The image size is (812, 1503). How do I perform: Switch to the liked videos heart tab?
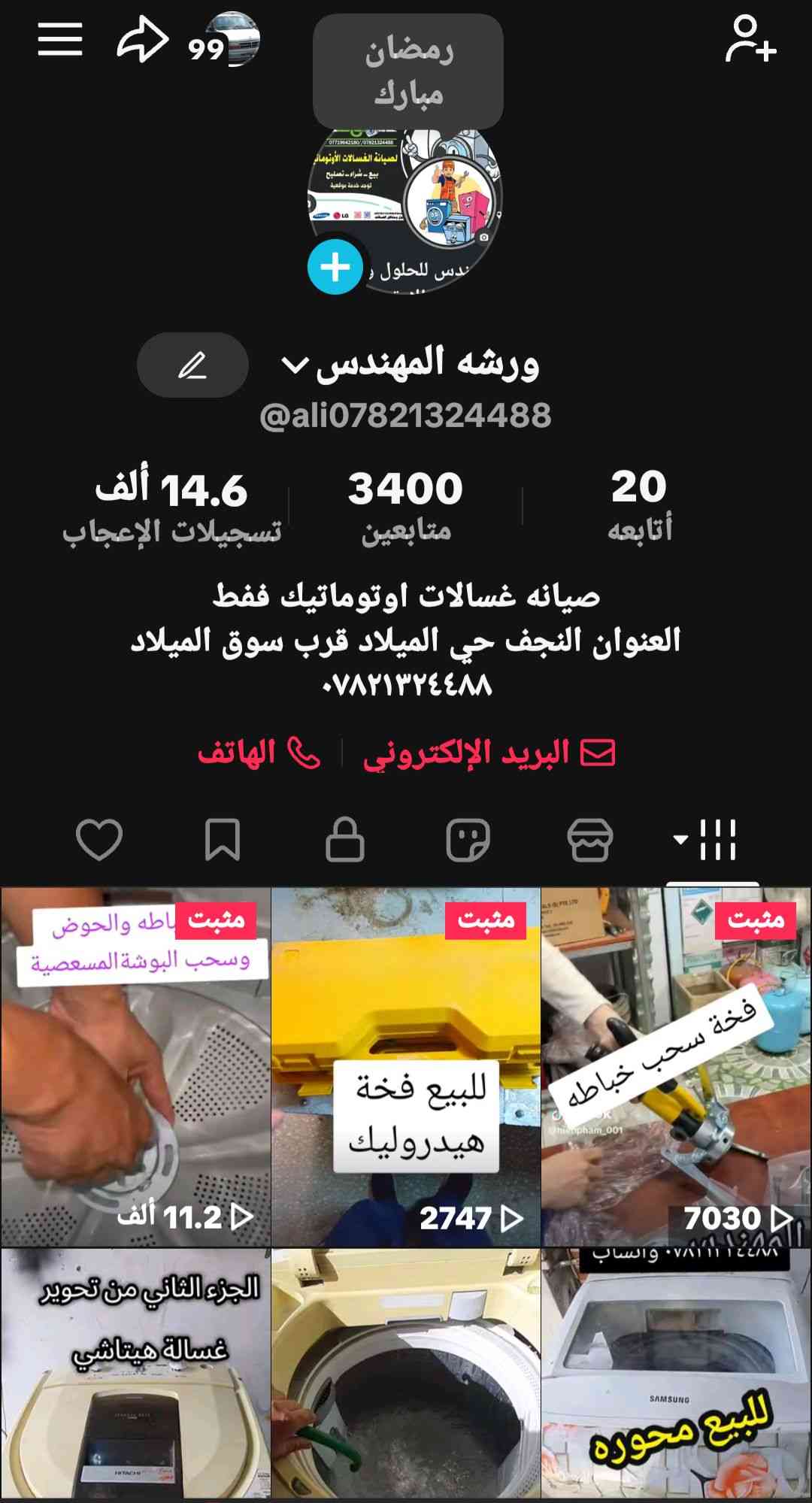[x=99, y=839]
